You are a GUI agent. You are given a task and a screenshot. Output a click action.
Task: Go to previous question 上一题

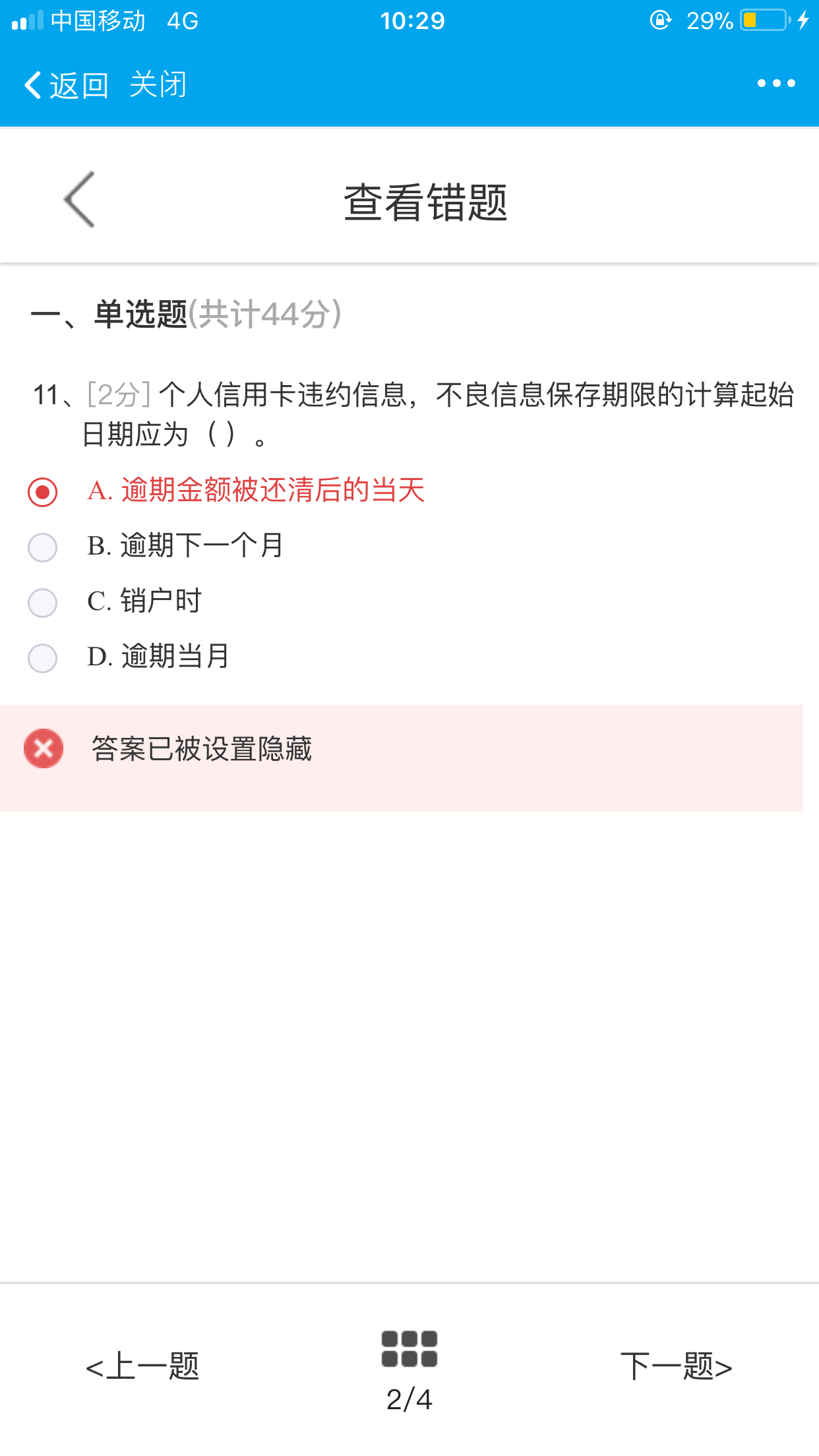pos(142,1366)
